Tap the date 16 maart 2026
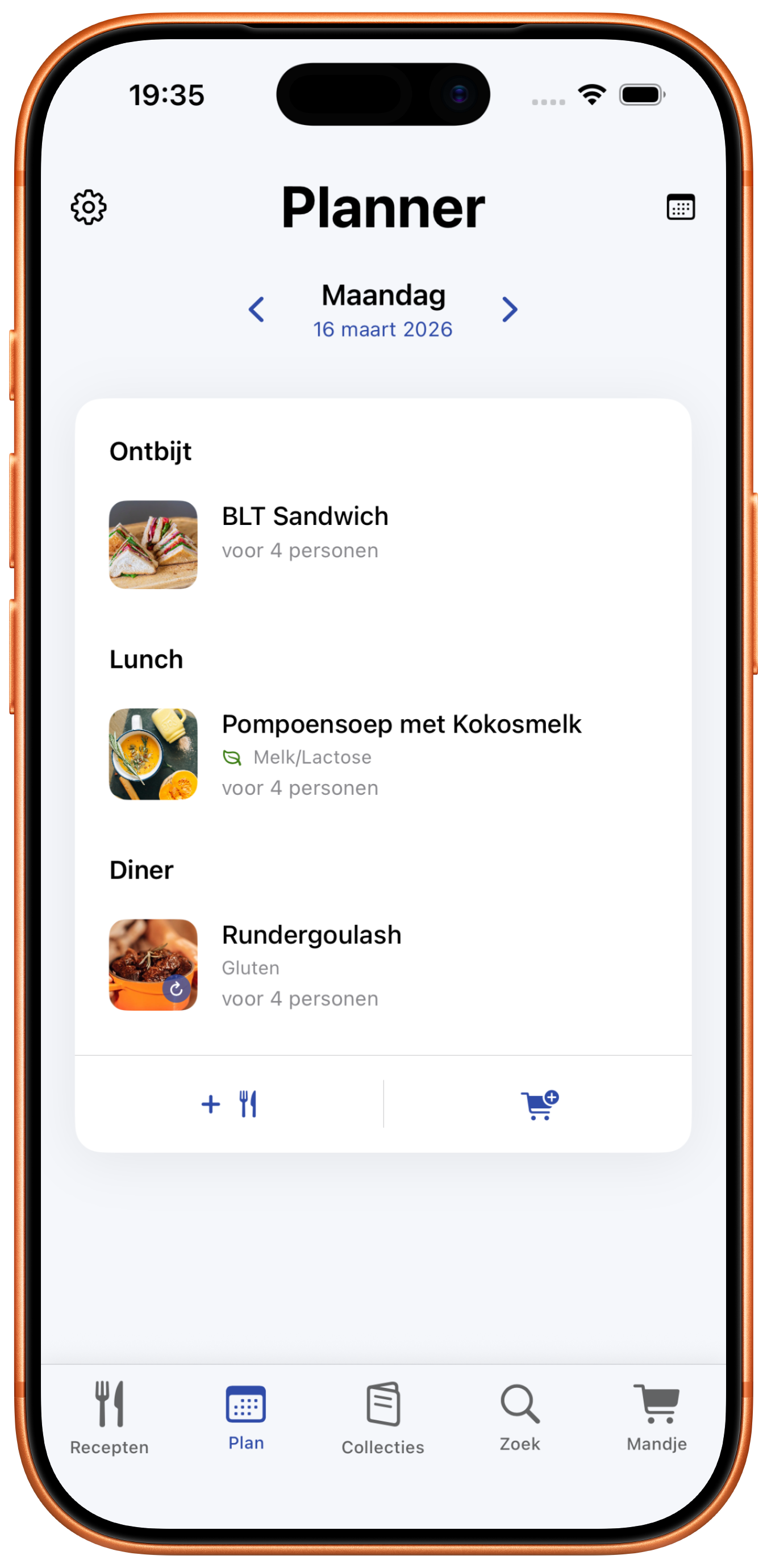Viewport: 767px width, 1568px height. [383, 330]
